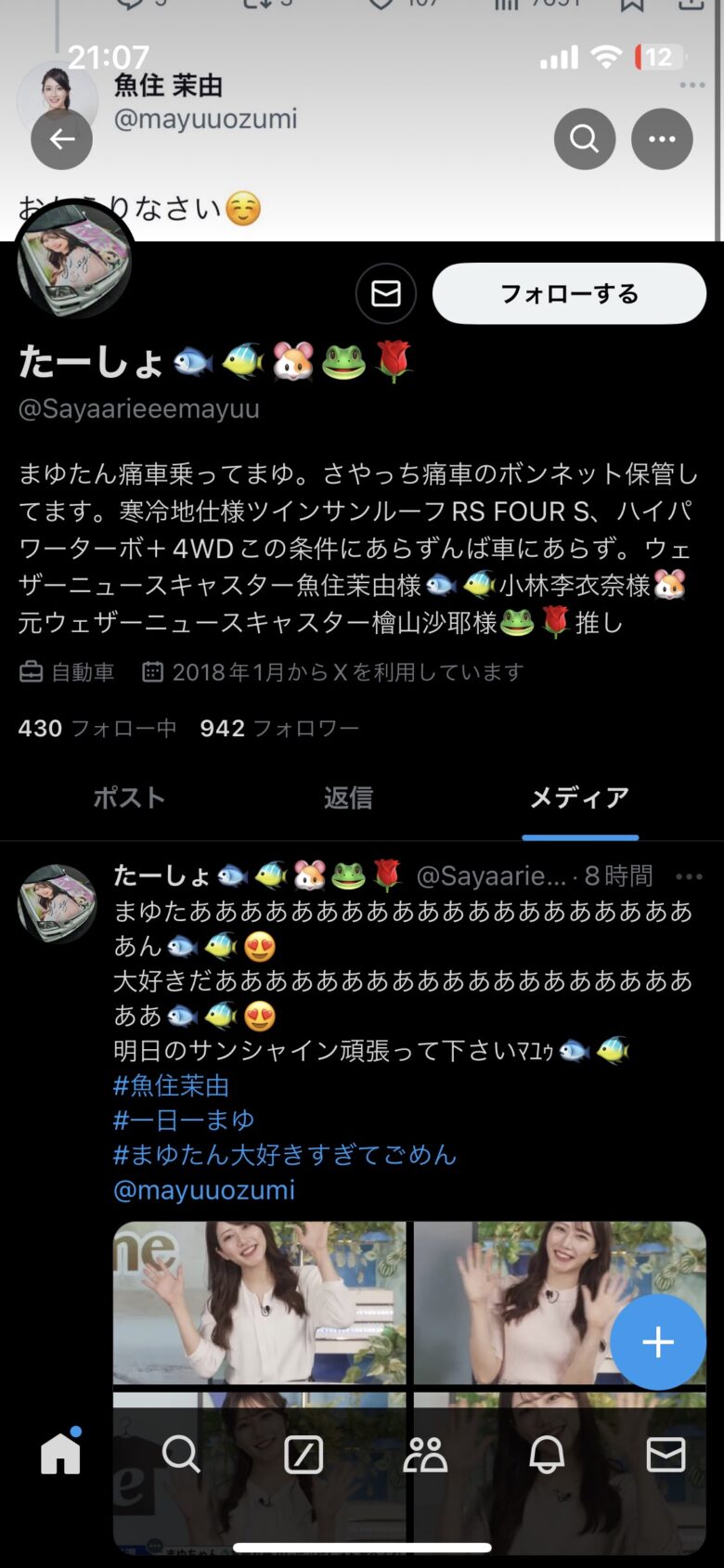Open the profile overflow menu

point(661,139)
